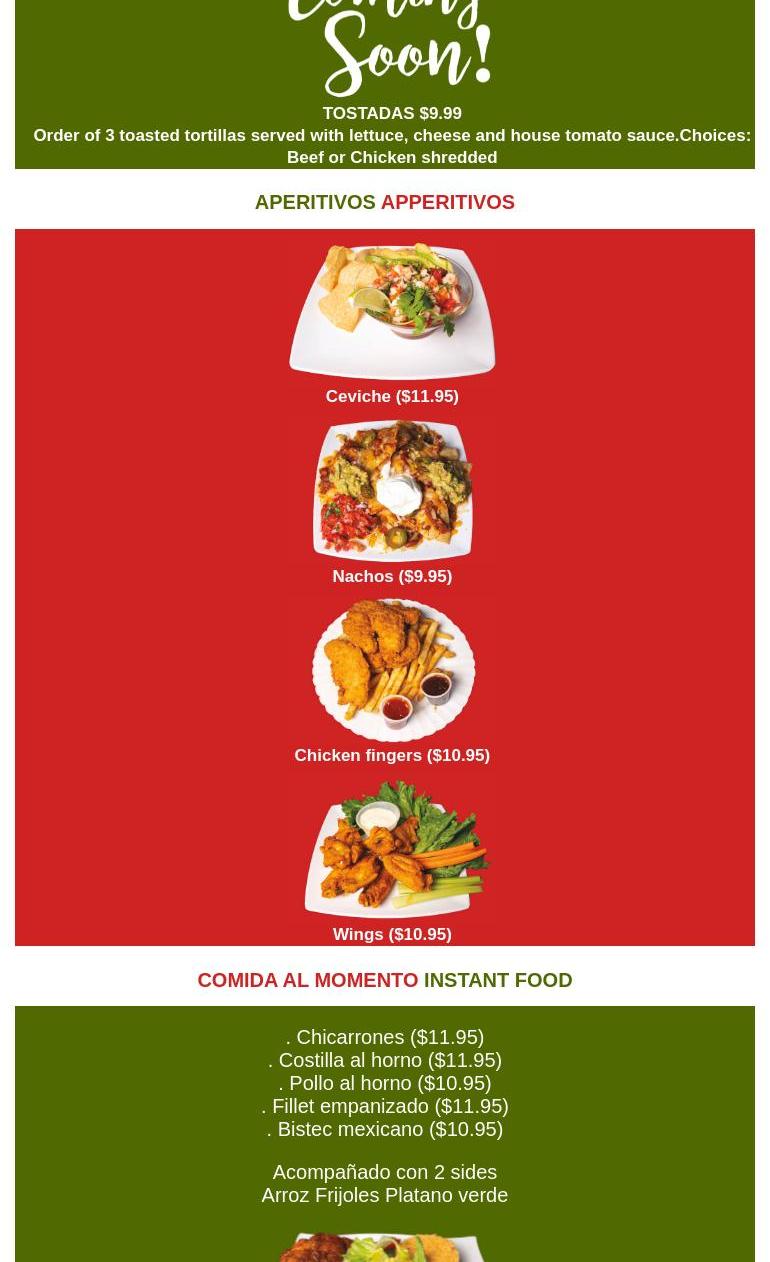Select the Chicken fingers photo
This screenshot has height=1262, width=770.
[392, 670]
